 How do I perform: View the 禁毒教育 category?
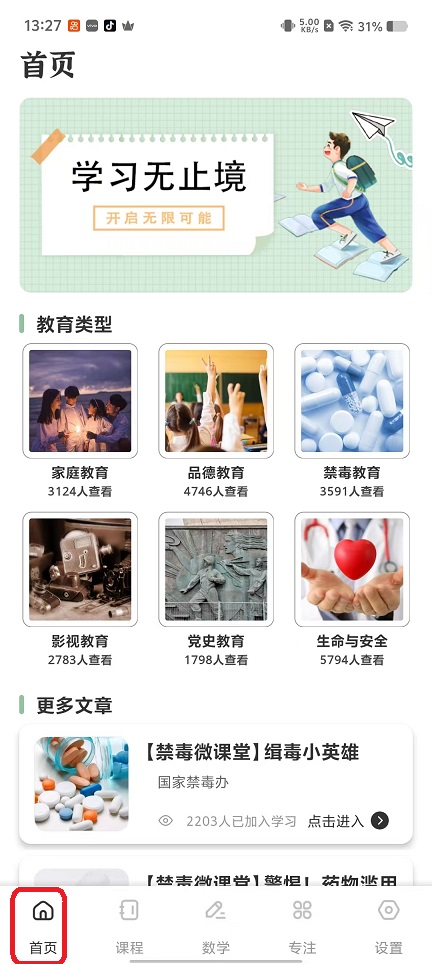point(352,421)
